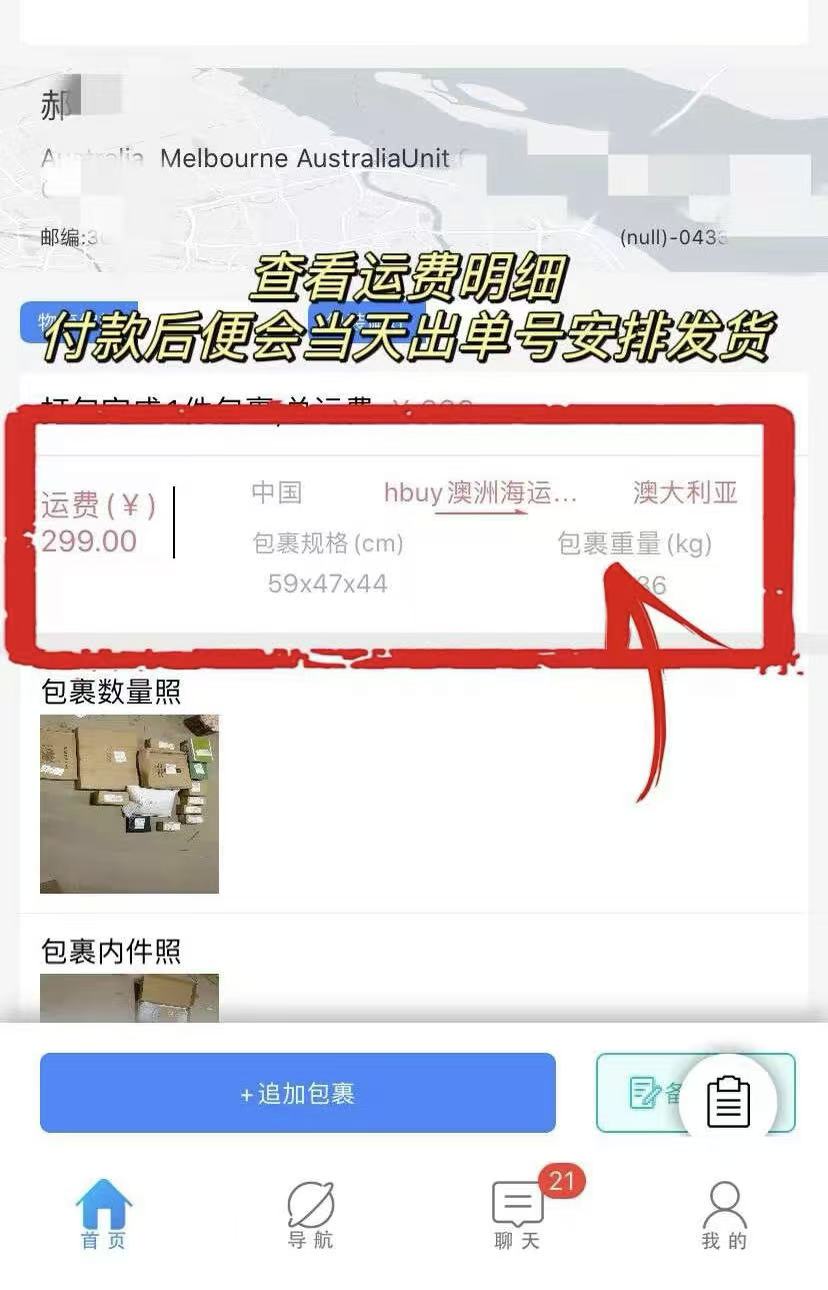The width and height of the screenshot is (828, 1290).
Task: View the 包裹内件照 photo
Action: (x=129, y=997)
